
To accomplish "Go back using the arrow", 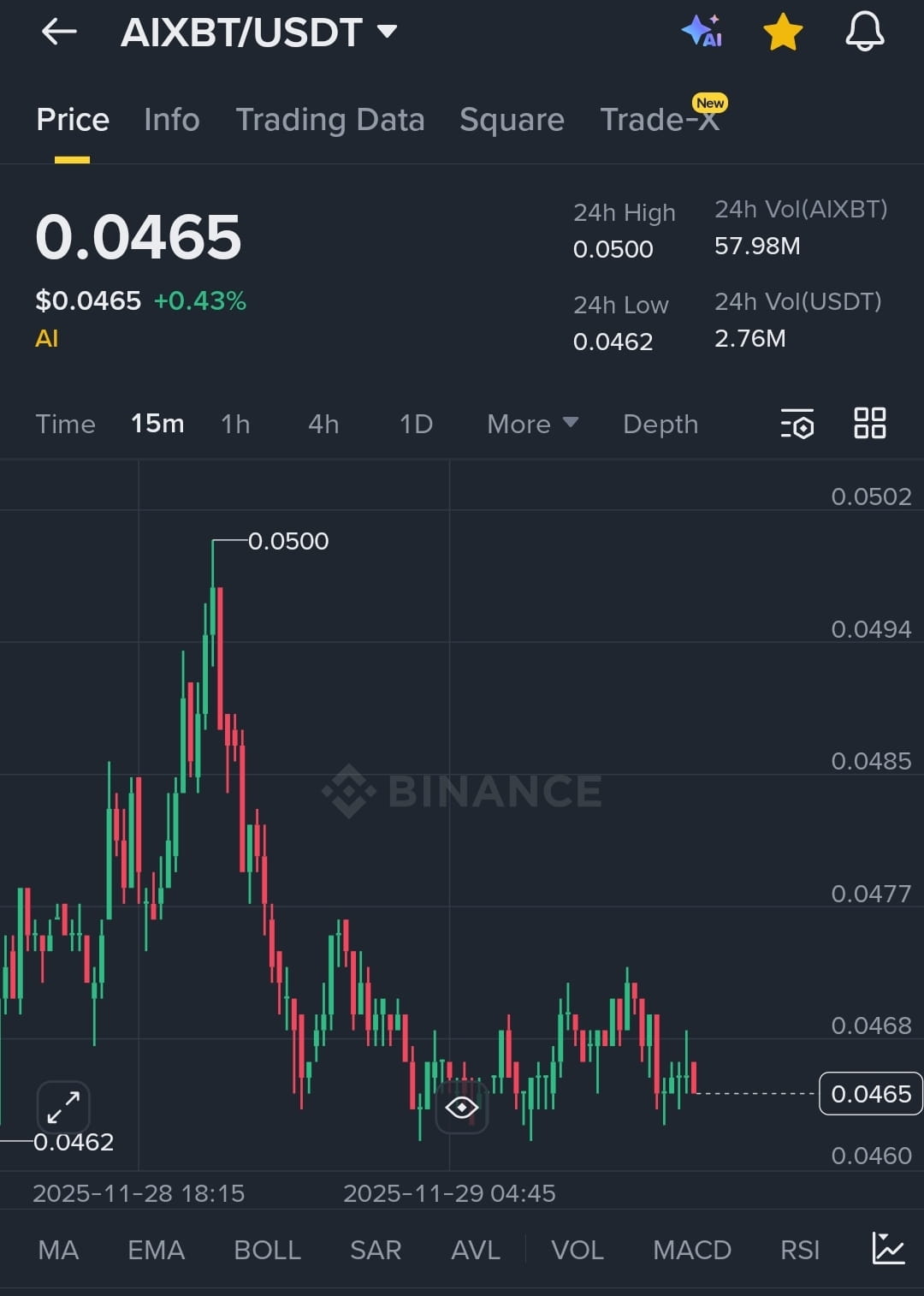I will (59, 33).
